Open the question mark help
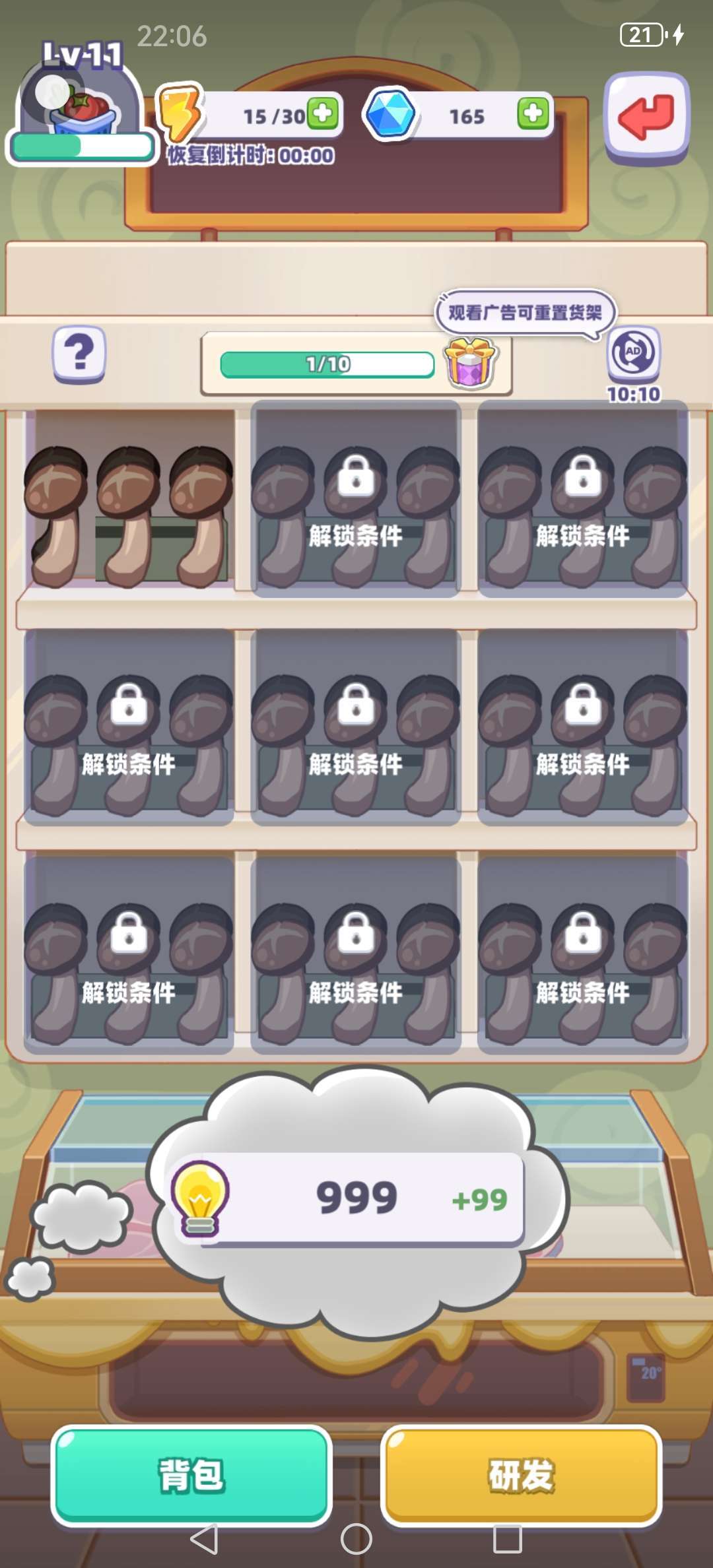The image size is (713, 1568). coord(79,353)
